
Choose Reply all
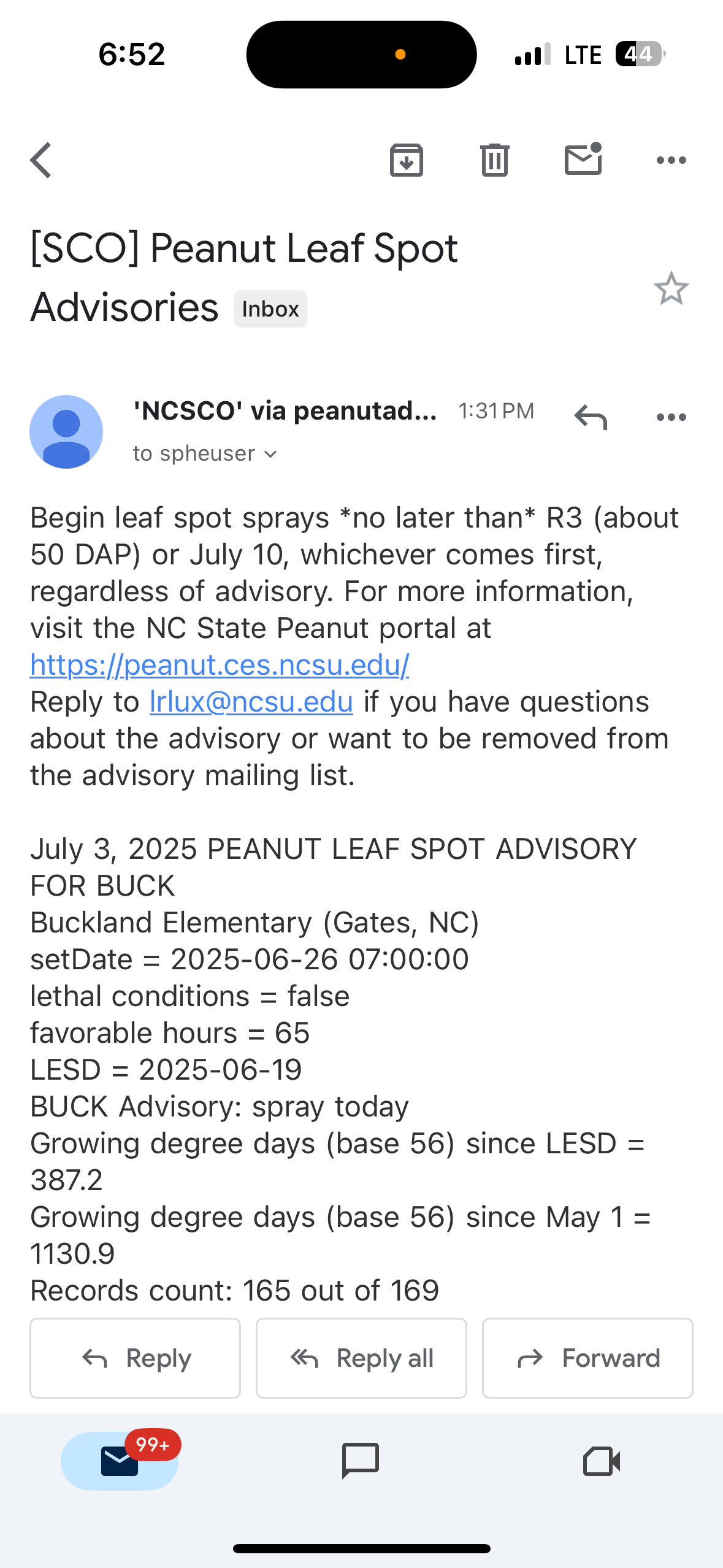361,1358
